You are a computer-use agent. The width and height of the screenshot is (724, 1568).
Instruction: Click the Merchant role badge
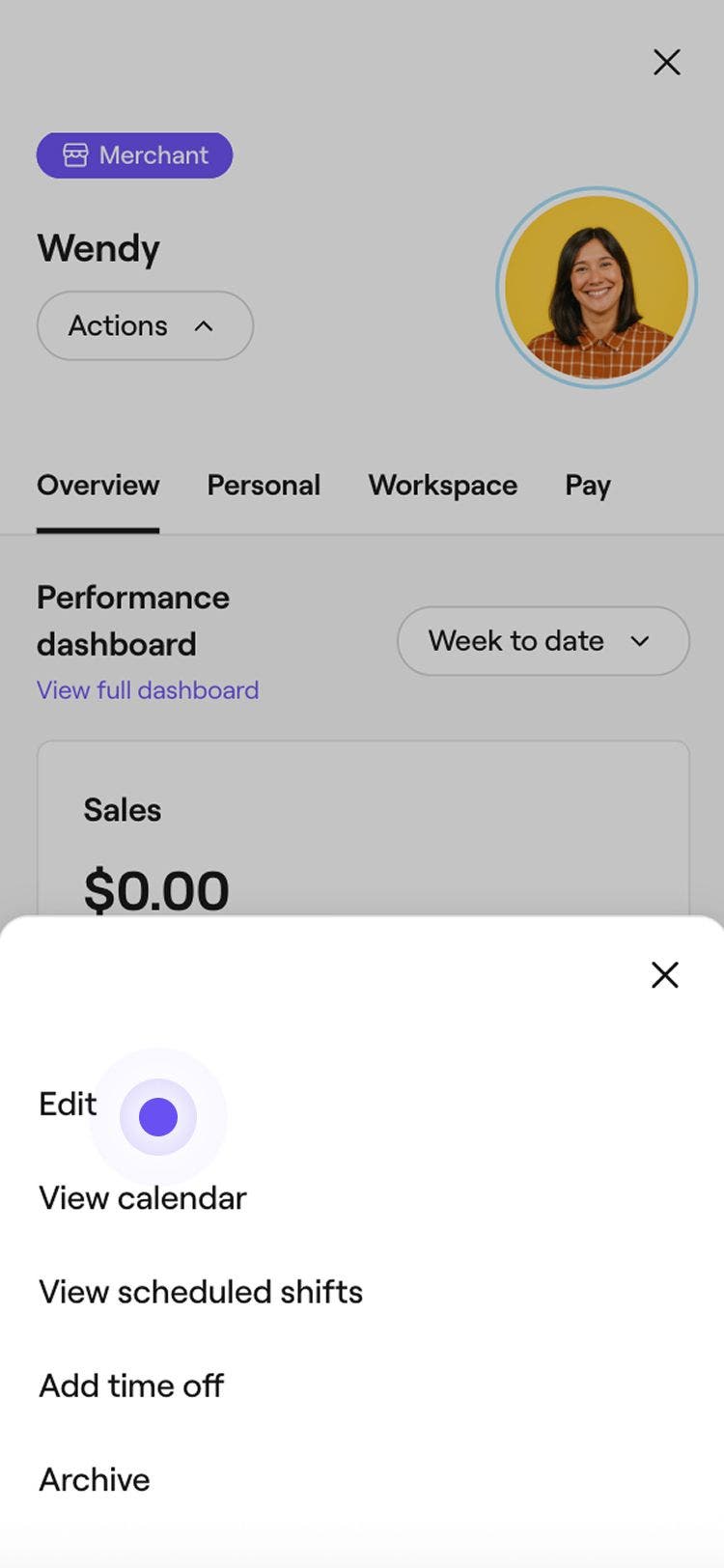pyautogui.click(x=134, y=154)
